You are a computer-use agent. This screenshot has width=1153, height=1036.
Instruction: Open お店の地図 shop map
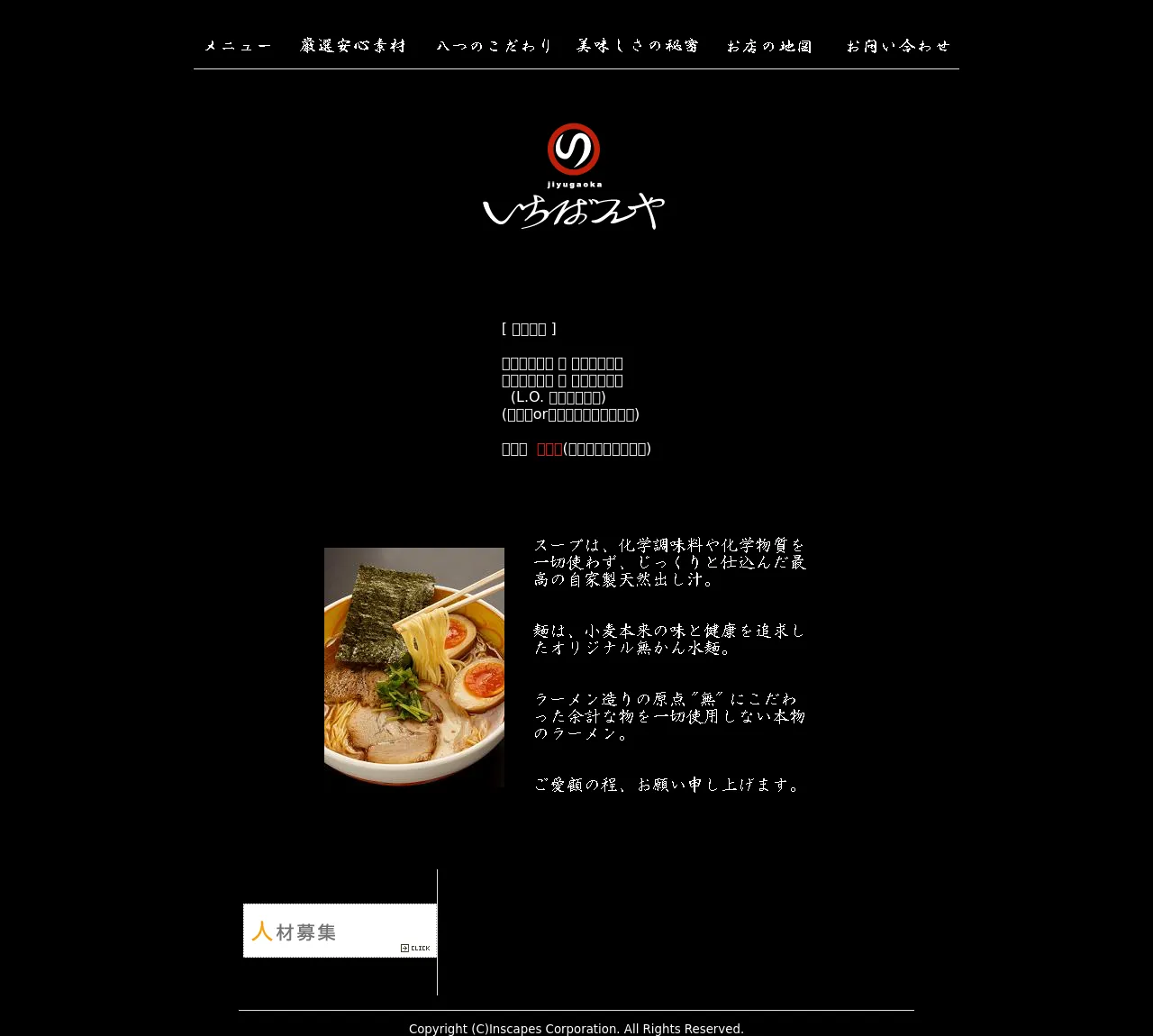770,46
